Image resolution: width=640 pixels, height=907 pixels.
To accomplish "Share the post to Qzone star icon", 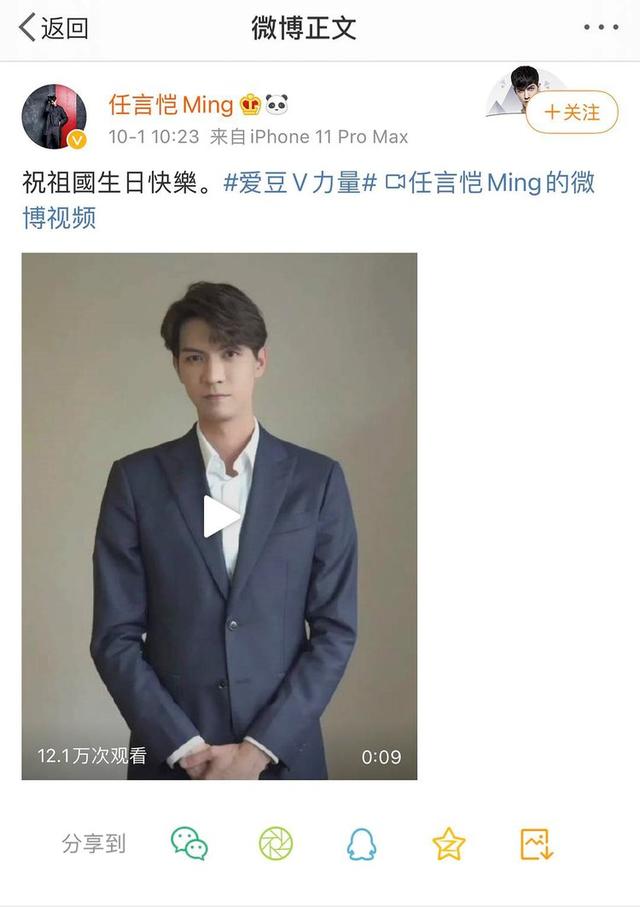I will [449, 844].
